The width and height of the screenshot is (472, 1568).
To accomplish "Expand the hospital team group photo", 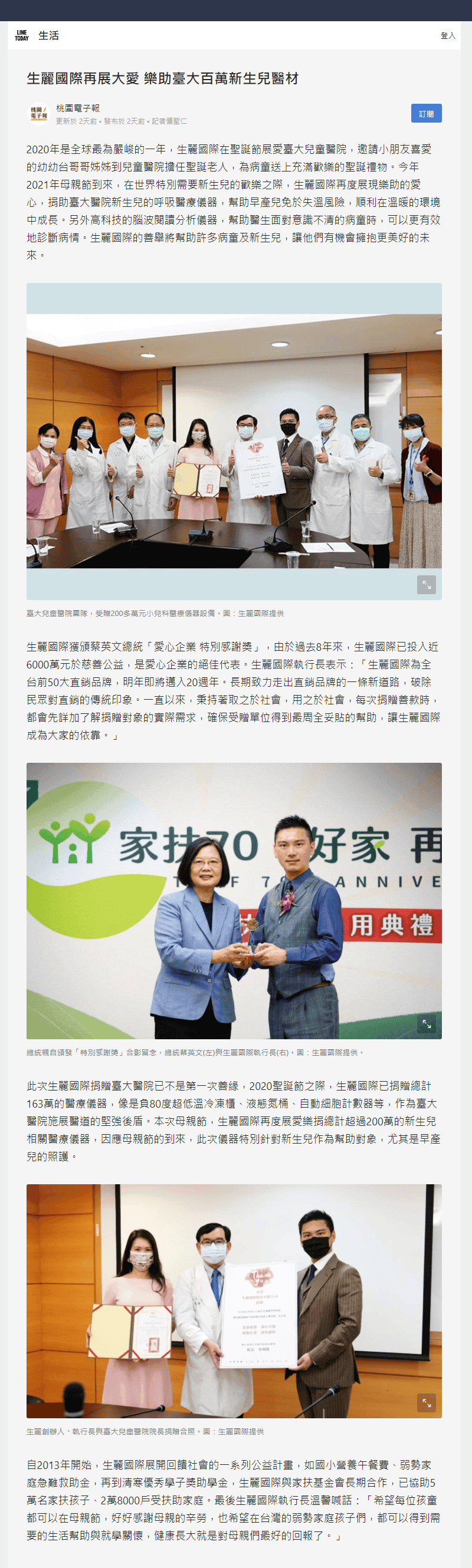I will pyautogui.click(x=427, y=584).
